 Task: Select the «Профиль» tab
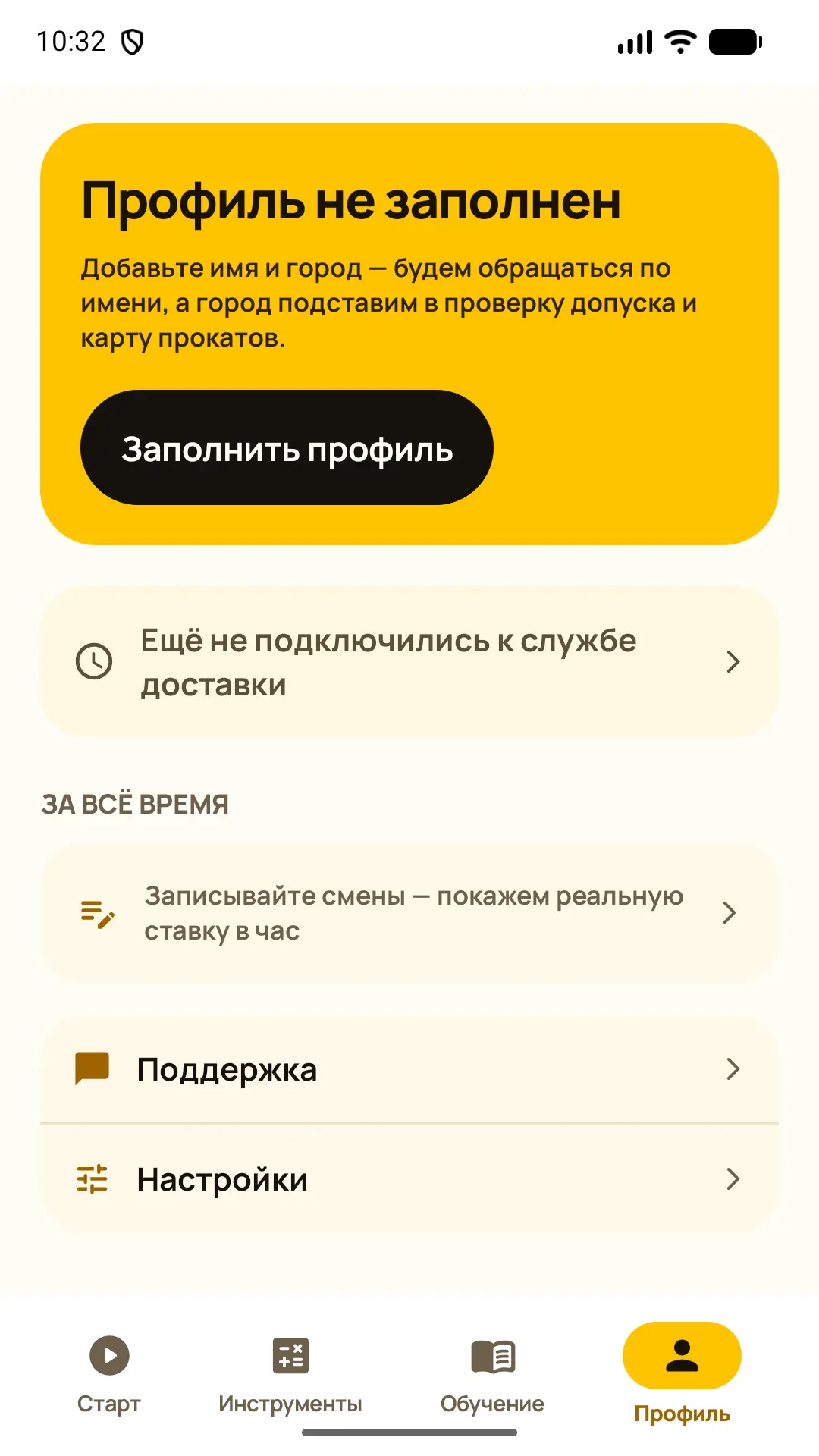coord(682,1374)
